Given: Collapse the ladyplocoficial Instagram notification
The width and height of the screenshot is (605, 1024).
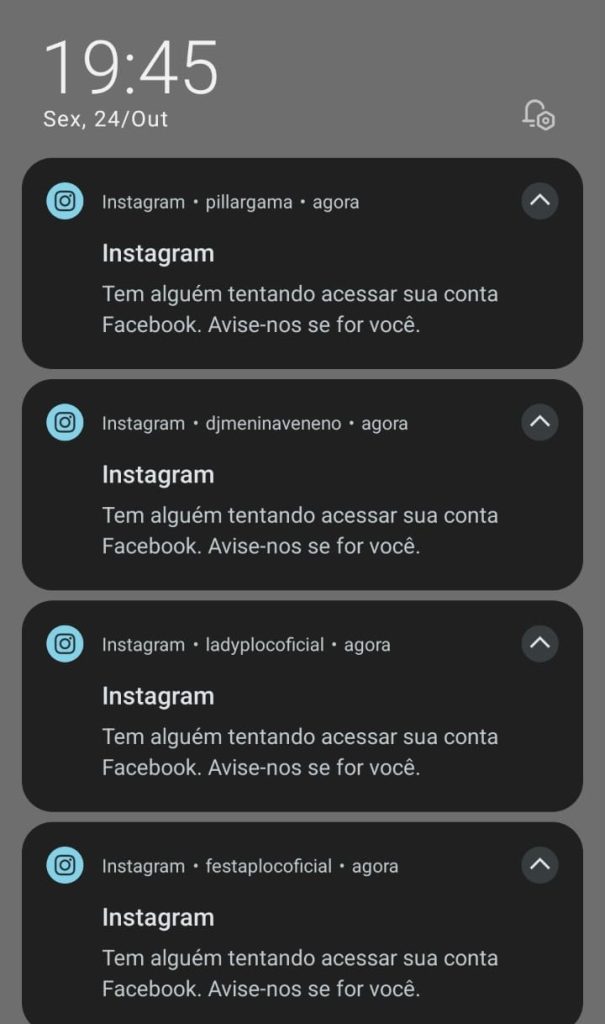Looking at the screenshot, I should click(x=540, y=643).
